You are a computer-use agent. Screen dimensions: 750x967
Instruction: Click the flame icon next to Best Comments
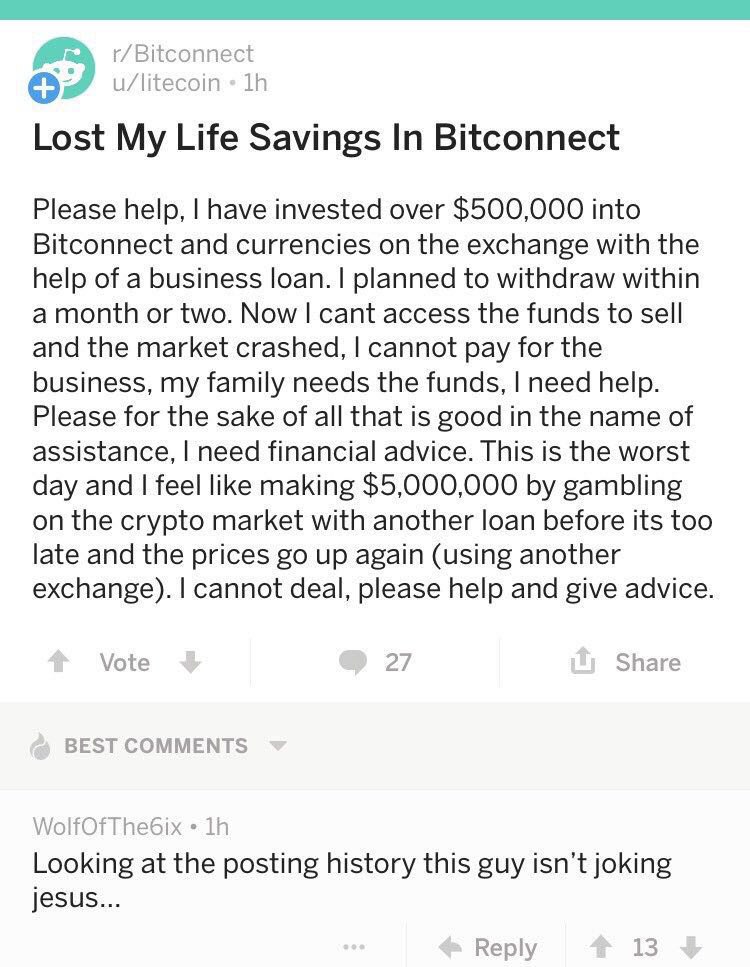(x=40, y=746)
